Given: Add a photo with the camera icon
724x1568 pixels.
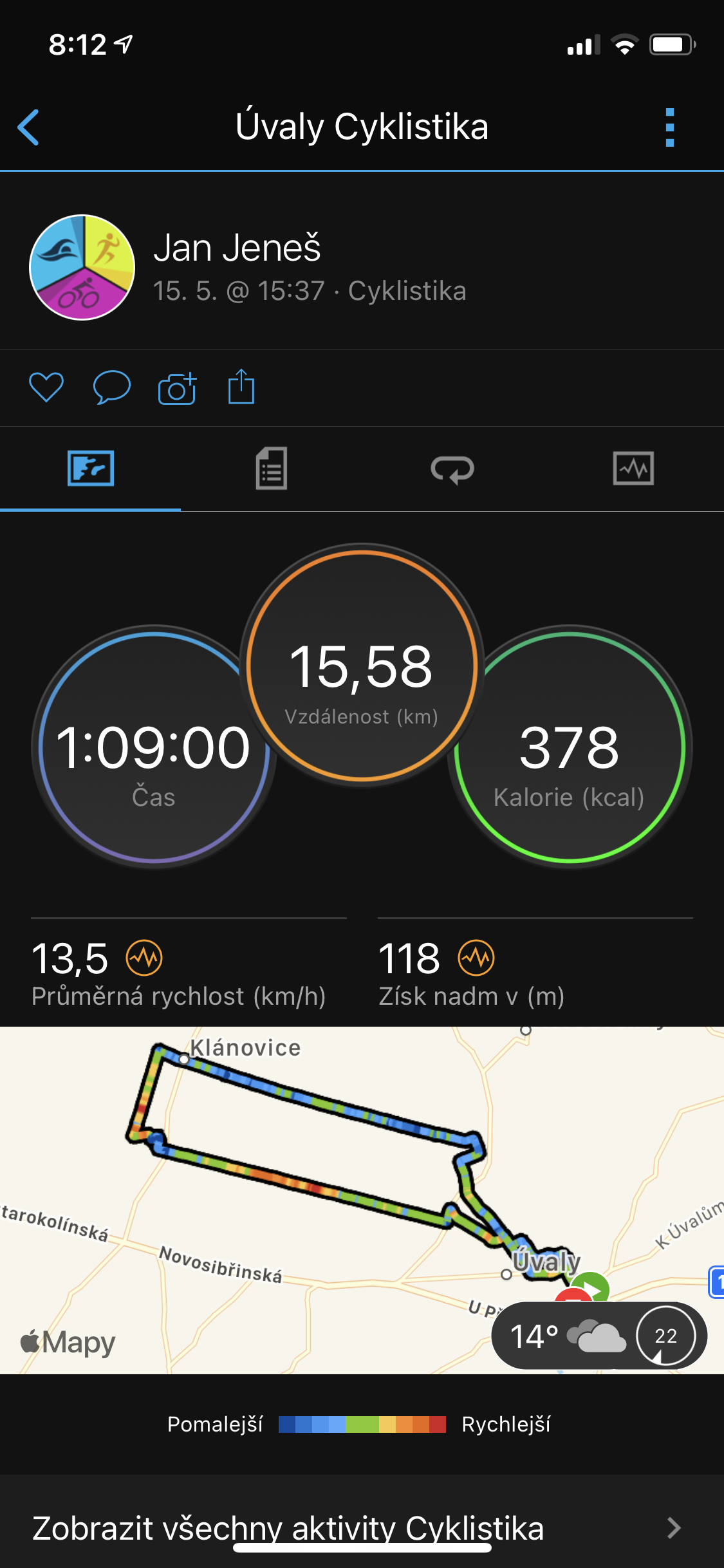Looking at the screenshot, I should (177, 388).
